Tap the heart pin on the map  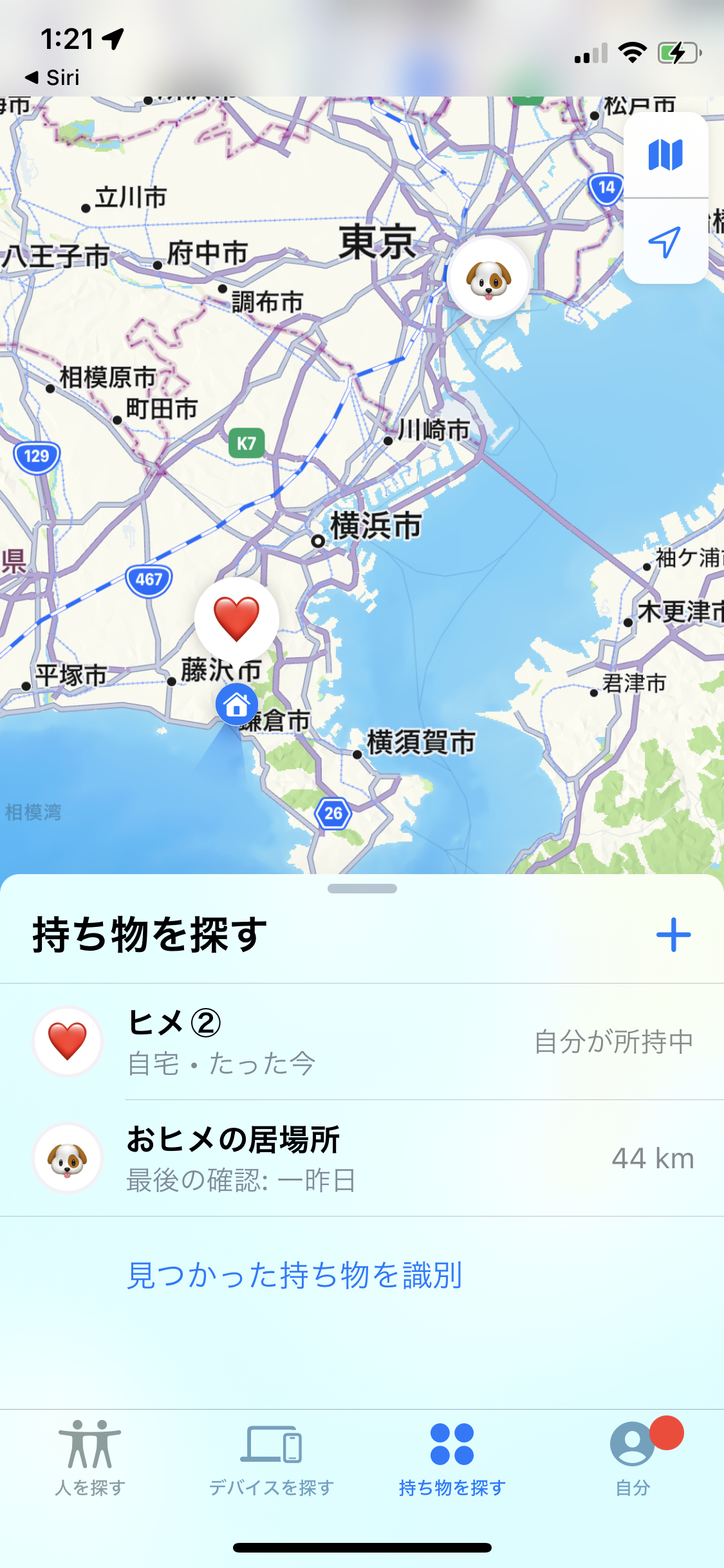(237, 619)
